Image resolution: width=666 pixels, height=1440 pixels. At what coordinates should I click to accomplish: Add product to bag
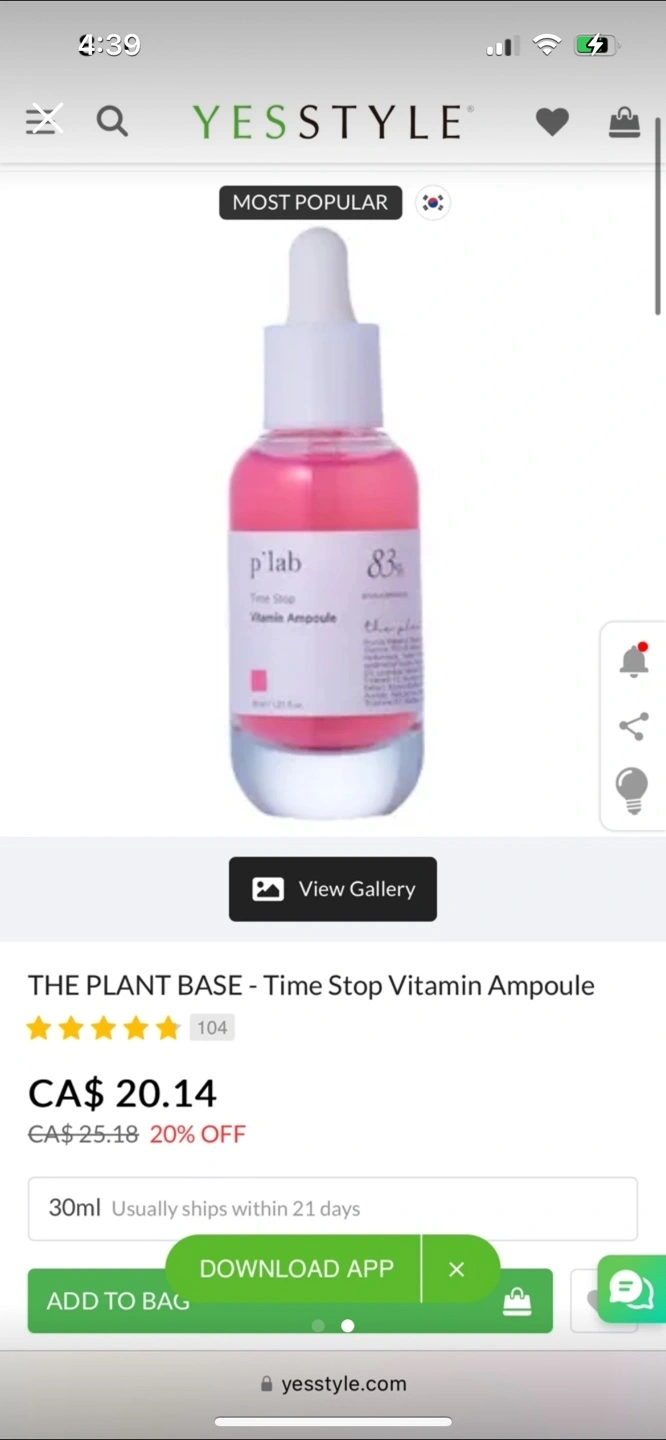click(x=290, y=1300)
